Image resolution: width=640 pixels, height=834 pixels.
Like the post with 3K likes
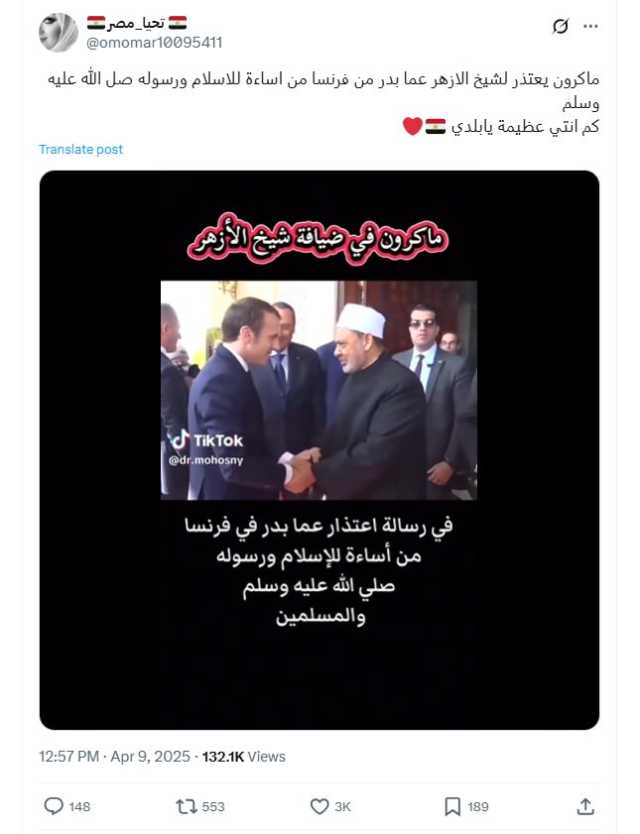[320, 806]
